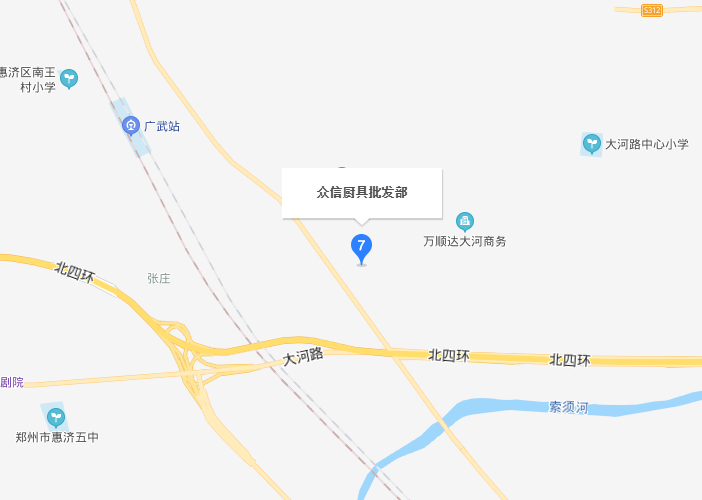Select the 郑州市惠济五中 school marker
Screen dimensions: 702x500
57,416
